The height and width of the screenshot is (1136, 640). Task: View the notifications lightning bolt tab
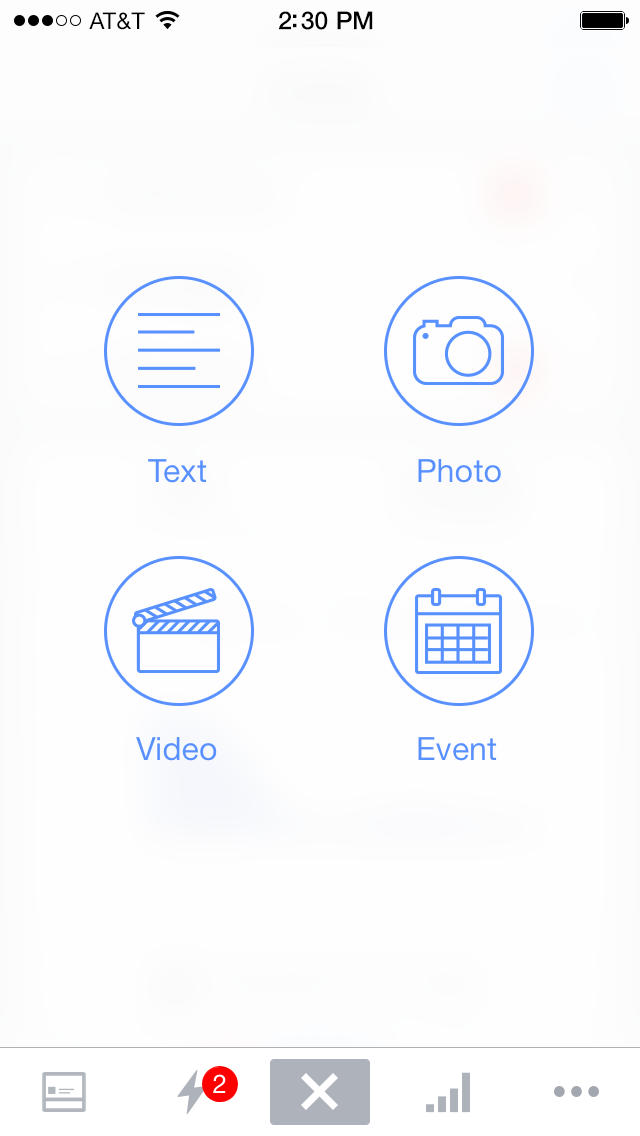(192, 1091)
